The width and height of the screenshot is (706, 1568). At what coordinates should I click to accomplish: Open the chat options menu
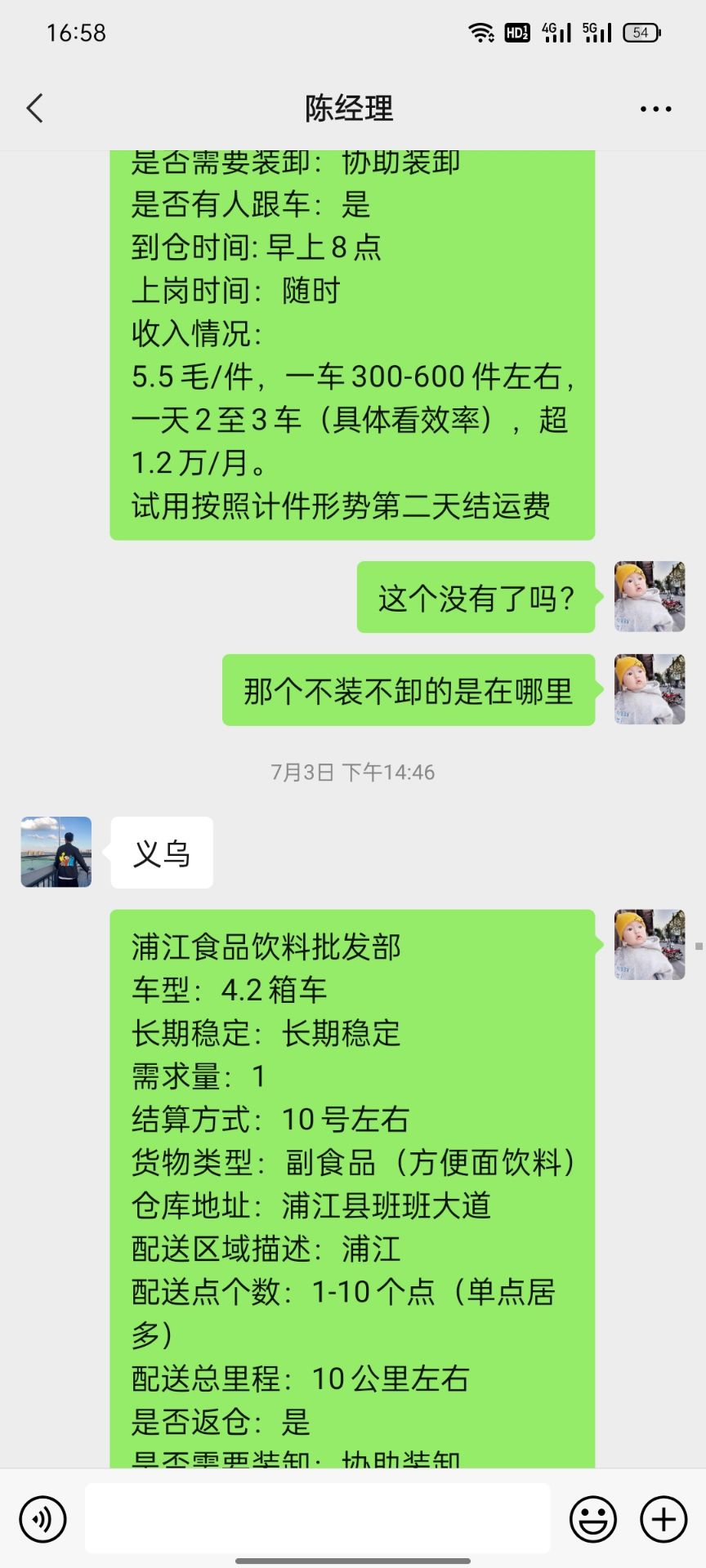click(x=655, y=109)
